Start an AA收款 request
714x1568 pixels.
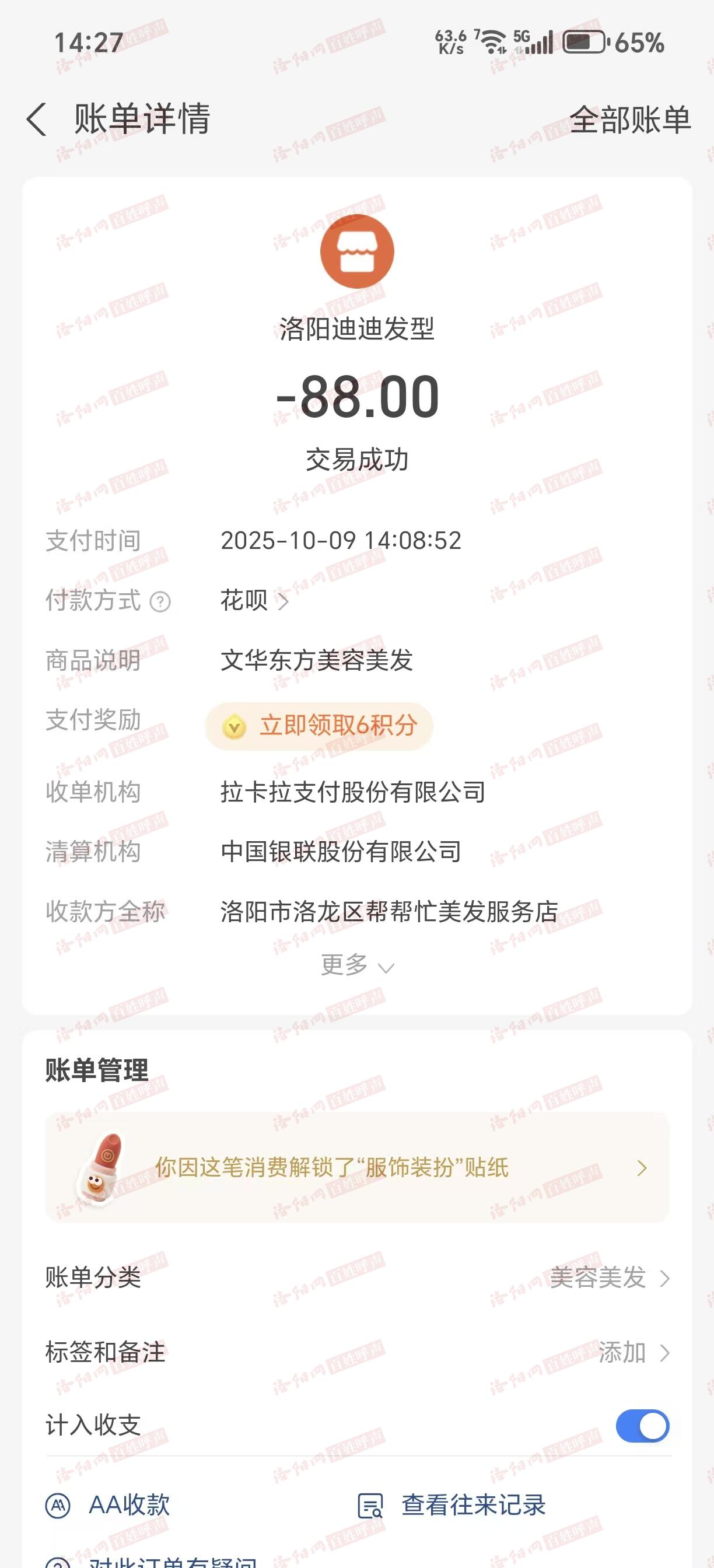pyautogui.click(x=110, y=1504)
